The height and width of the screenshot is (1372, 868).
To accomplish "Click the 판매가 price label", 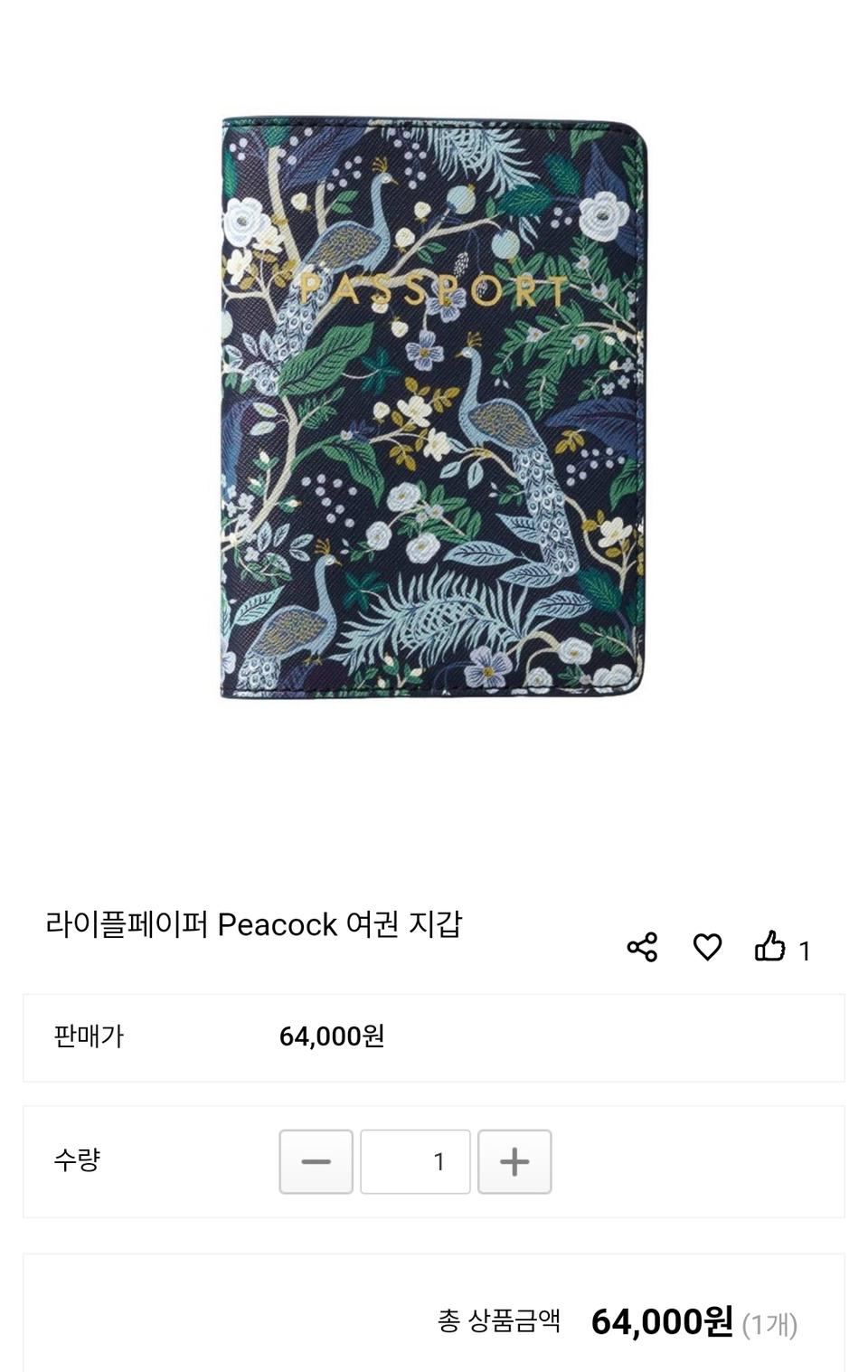I will click(x=81, y=1038).
